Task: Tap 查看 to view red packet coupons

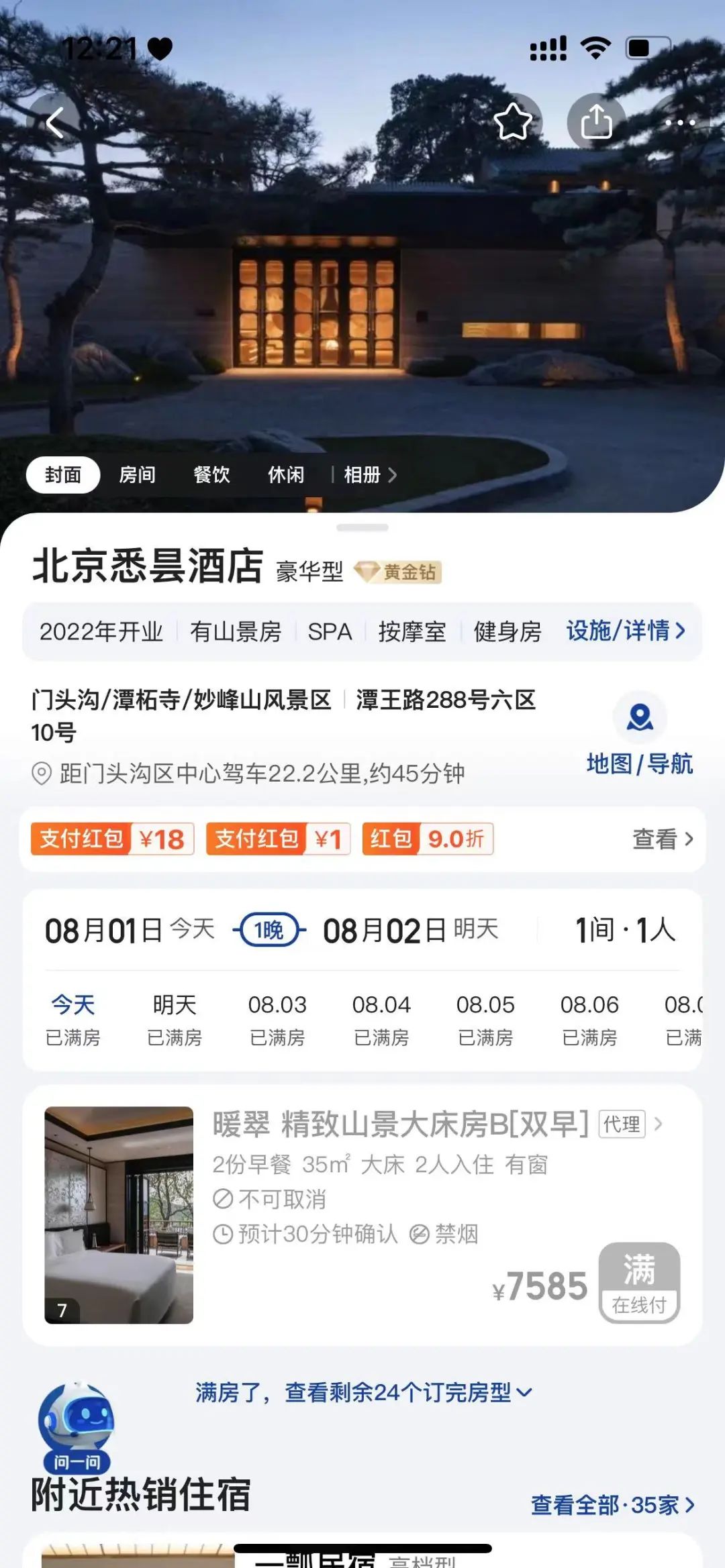Action: tap(663, 839)
